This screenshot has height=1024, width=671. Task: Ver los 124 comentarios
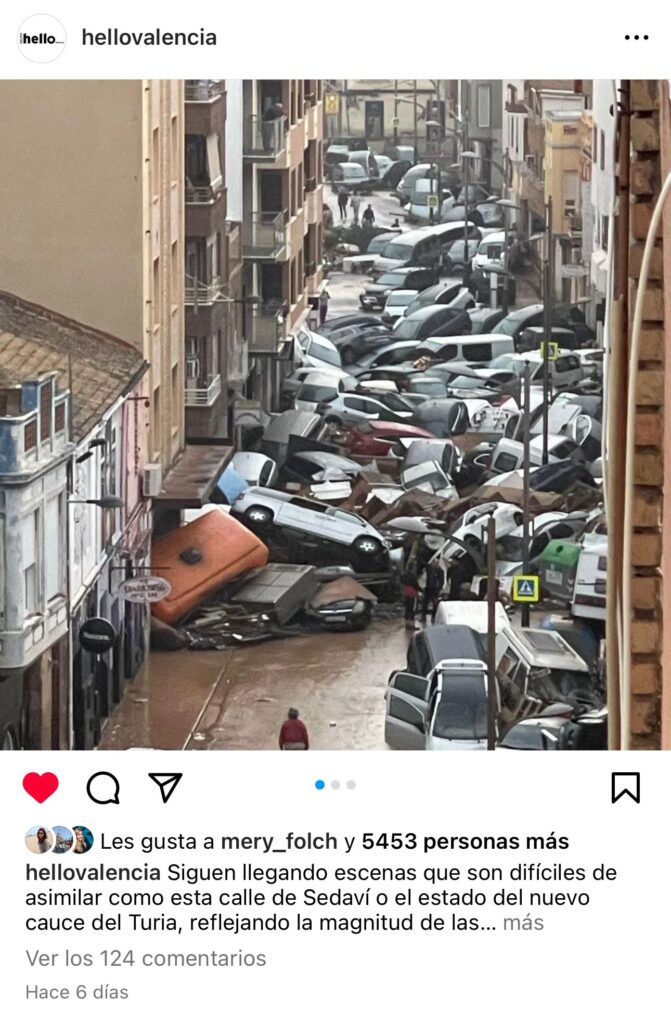click(146, 958)
